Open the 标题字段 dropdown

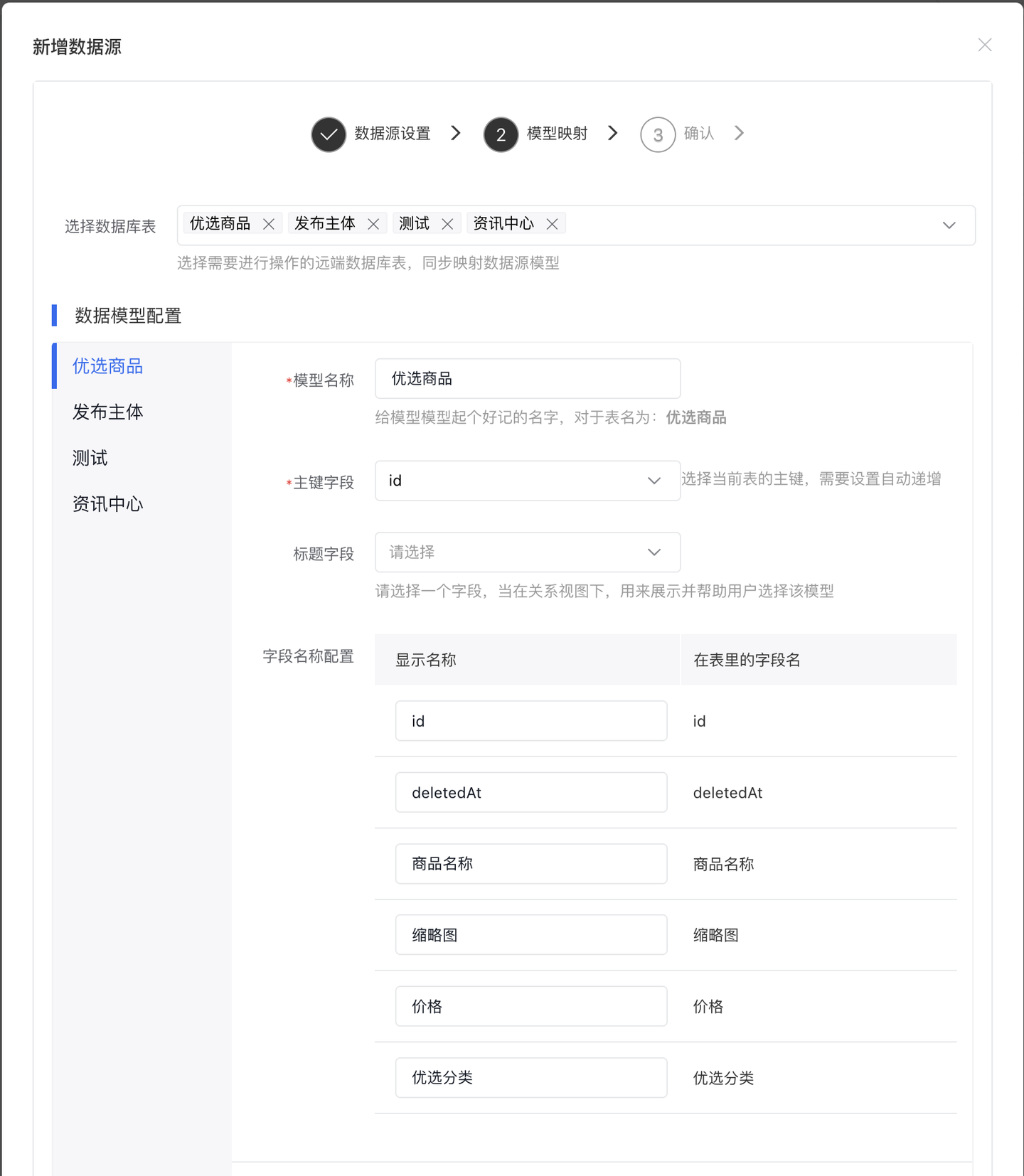[x=528, y=552]
